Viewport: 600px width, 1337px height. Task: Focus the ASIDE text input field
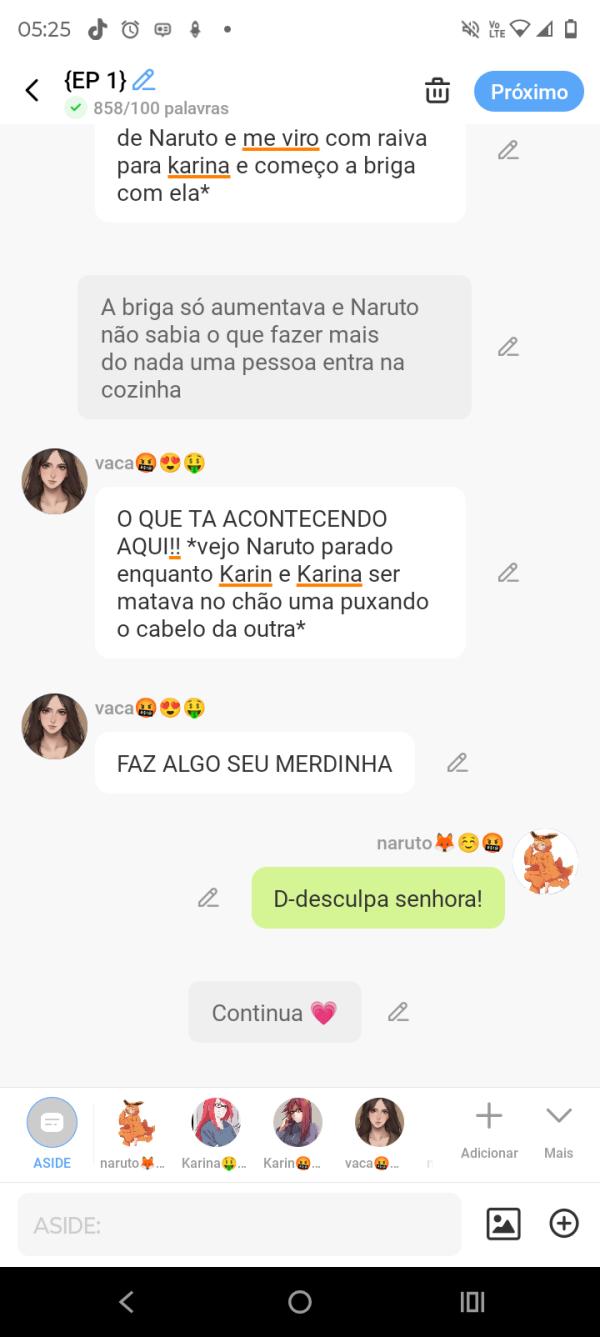(240, 1224)
